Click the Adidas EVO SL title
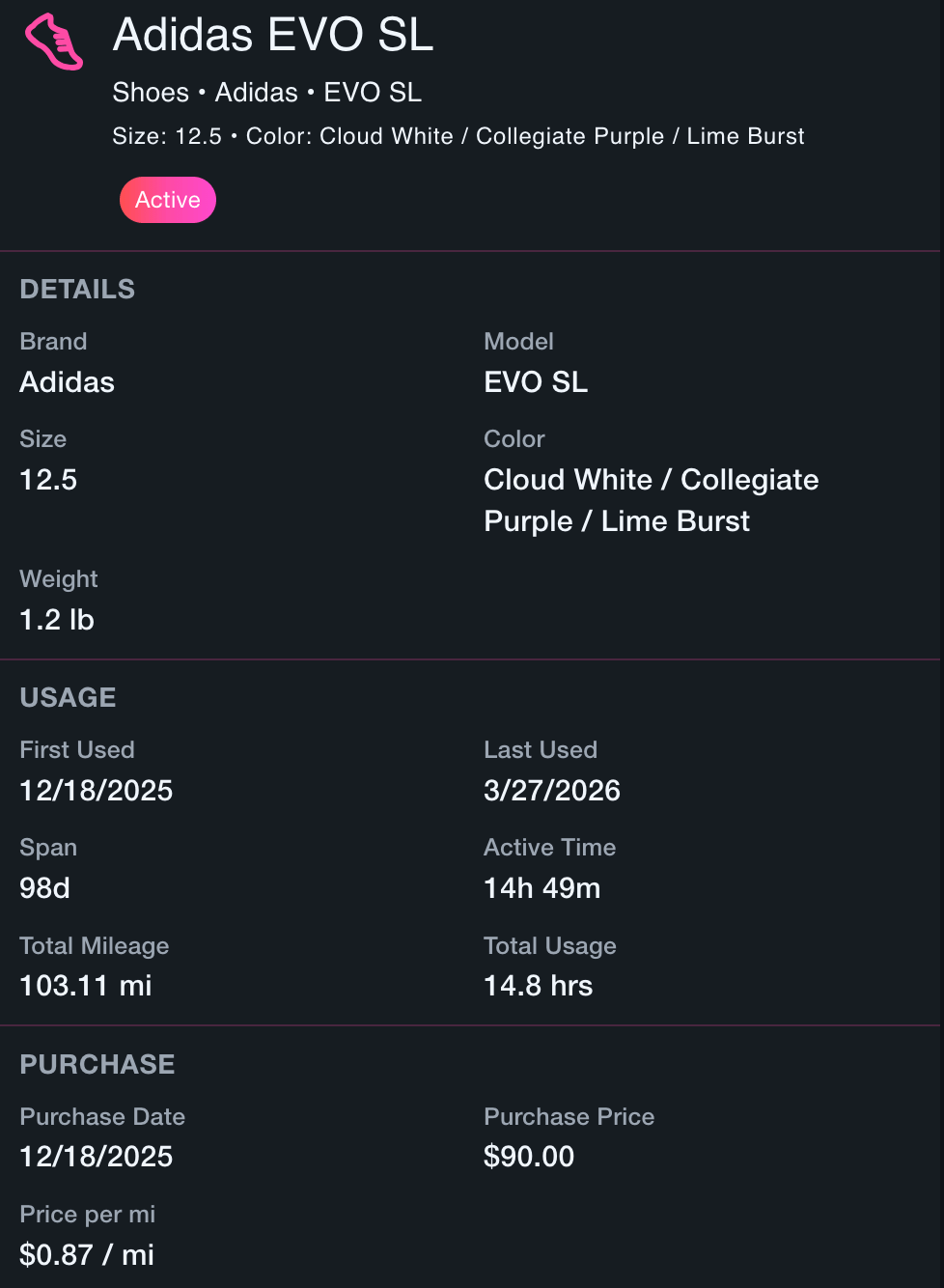Viewport: 944px width, 1288px height. [273, 36]
